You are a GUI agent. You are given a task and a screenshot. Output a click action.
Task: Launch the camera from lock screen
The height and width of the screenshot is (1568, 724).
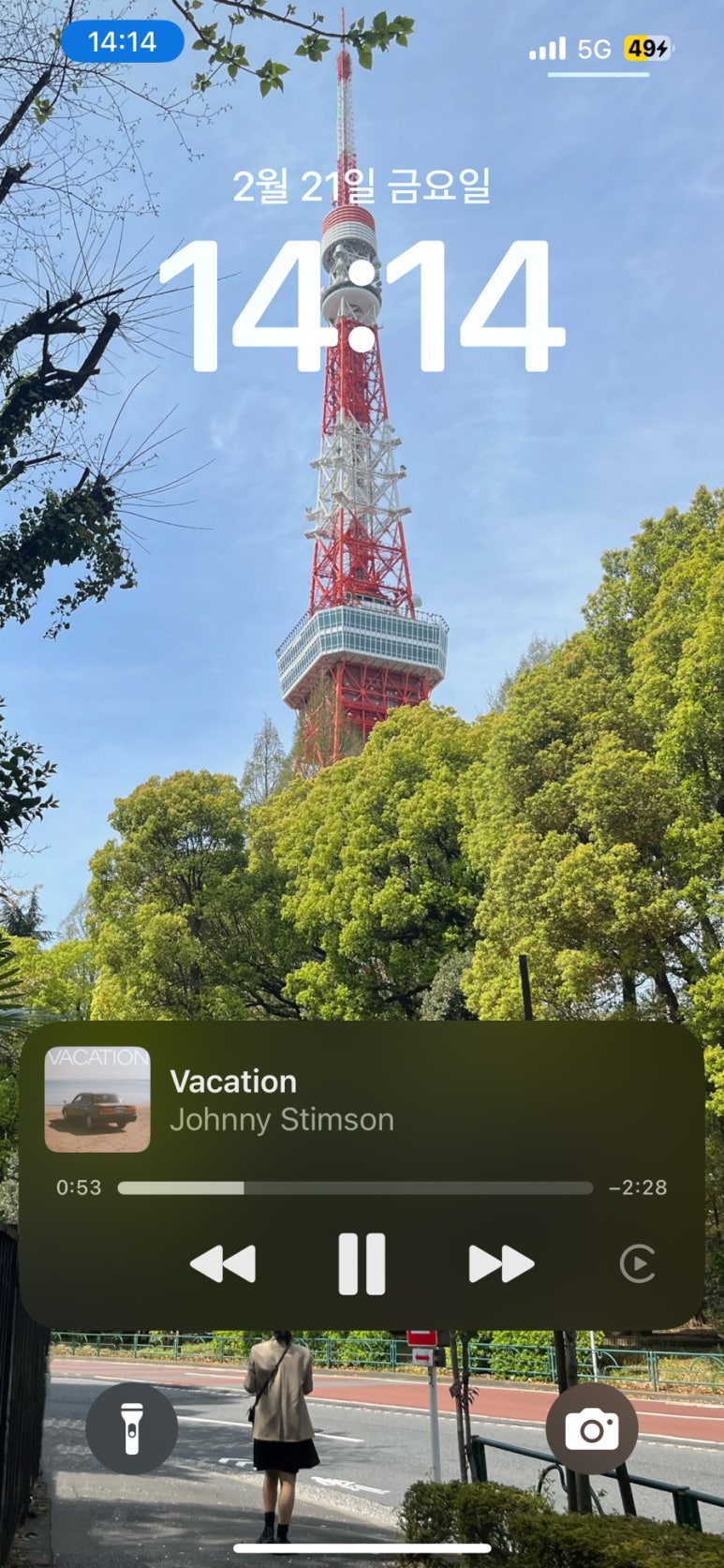click(x=592, y=1429)
